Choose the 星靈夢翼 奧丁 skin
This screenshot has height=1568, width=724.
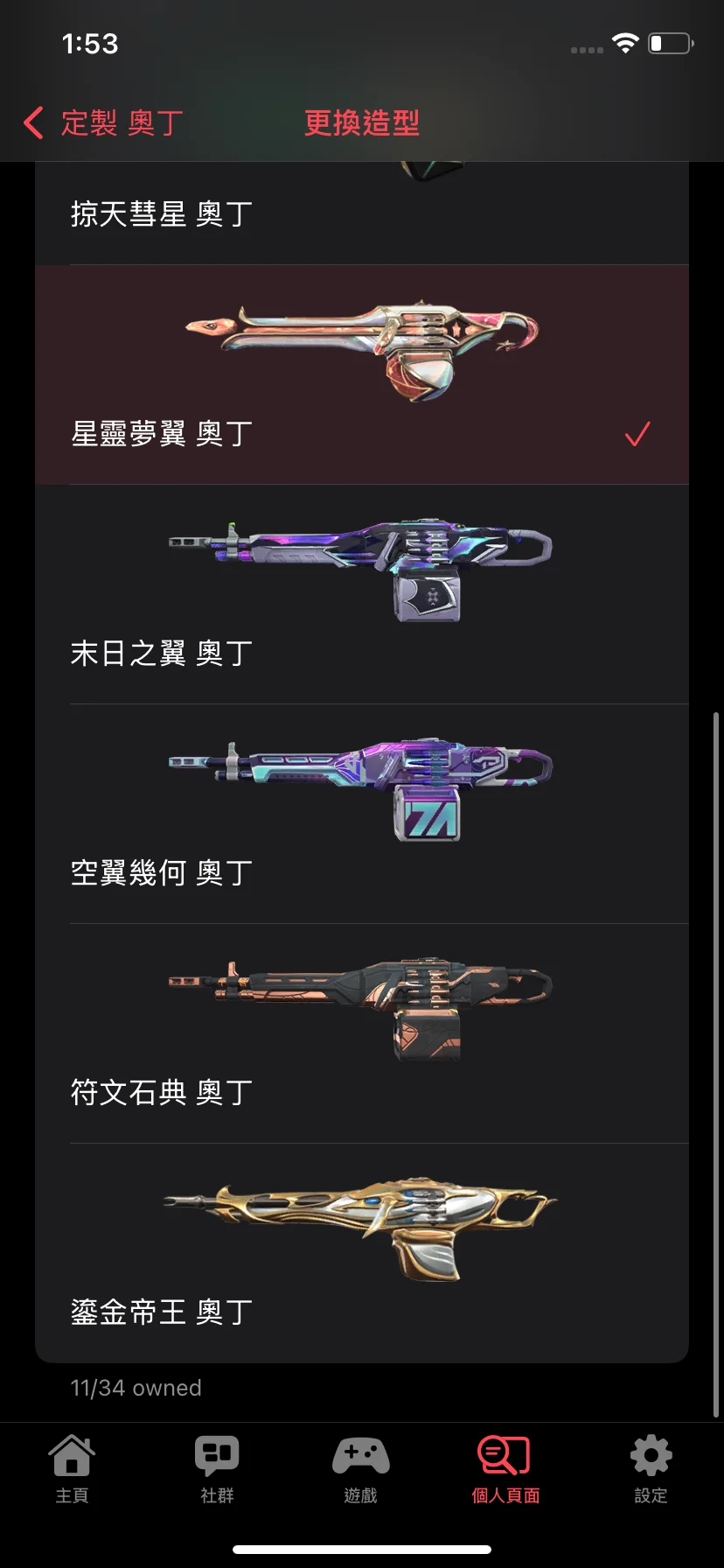coord(362,374)
